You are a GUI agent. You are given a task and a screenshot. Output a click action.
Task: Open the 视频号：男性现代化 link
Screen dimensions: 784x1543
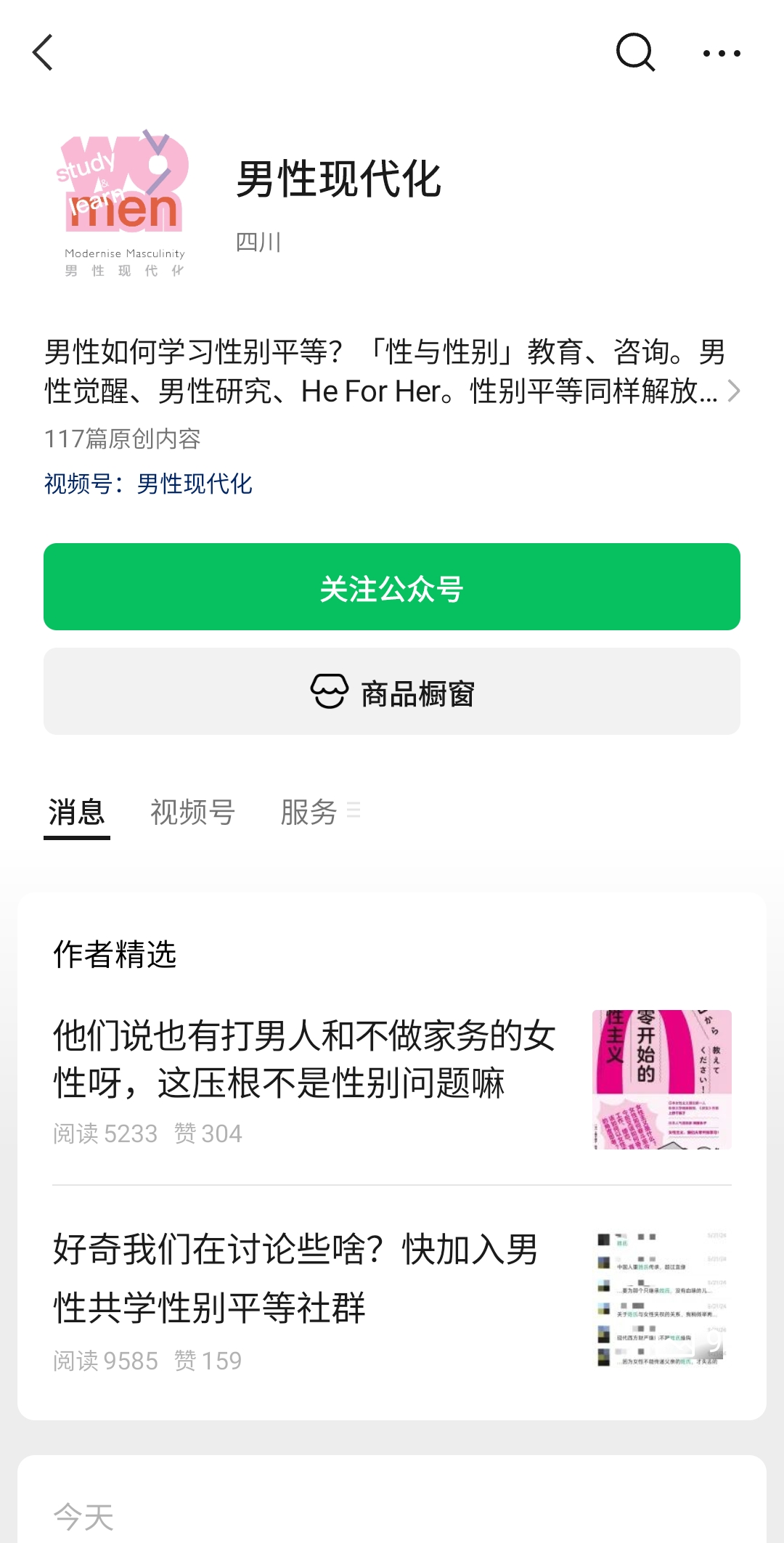click(148, 484)
